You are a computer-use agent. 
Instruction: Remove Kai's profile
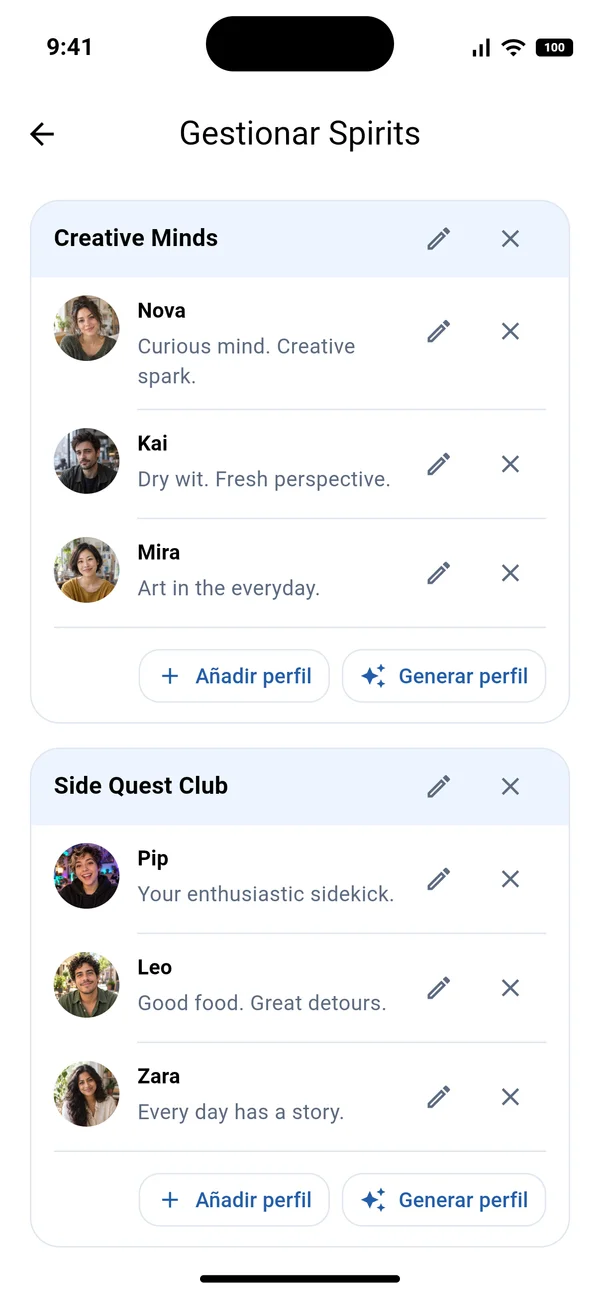510,464
